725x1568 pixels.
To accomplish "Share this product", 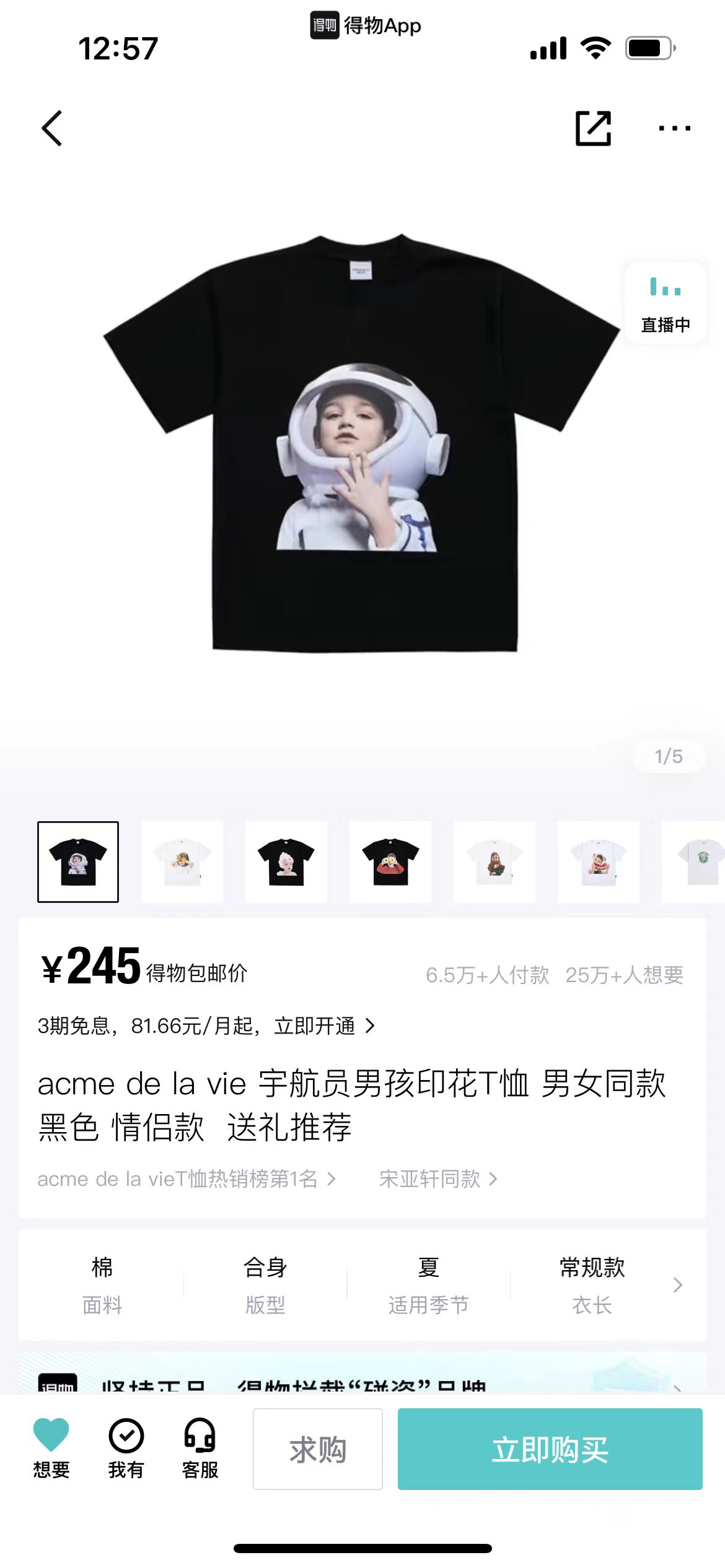I will coord(593,128).
